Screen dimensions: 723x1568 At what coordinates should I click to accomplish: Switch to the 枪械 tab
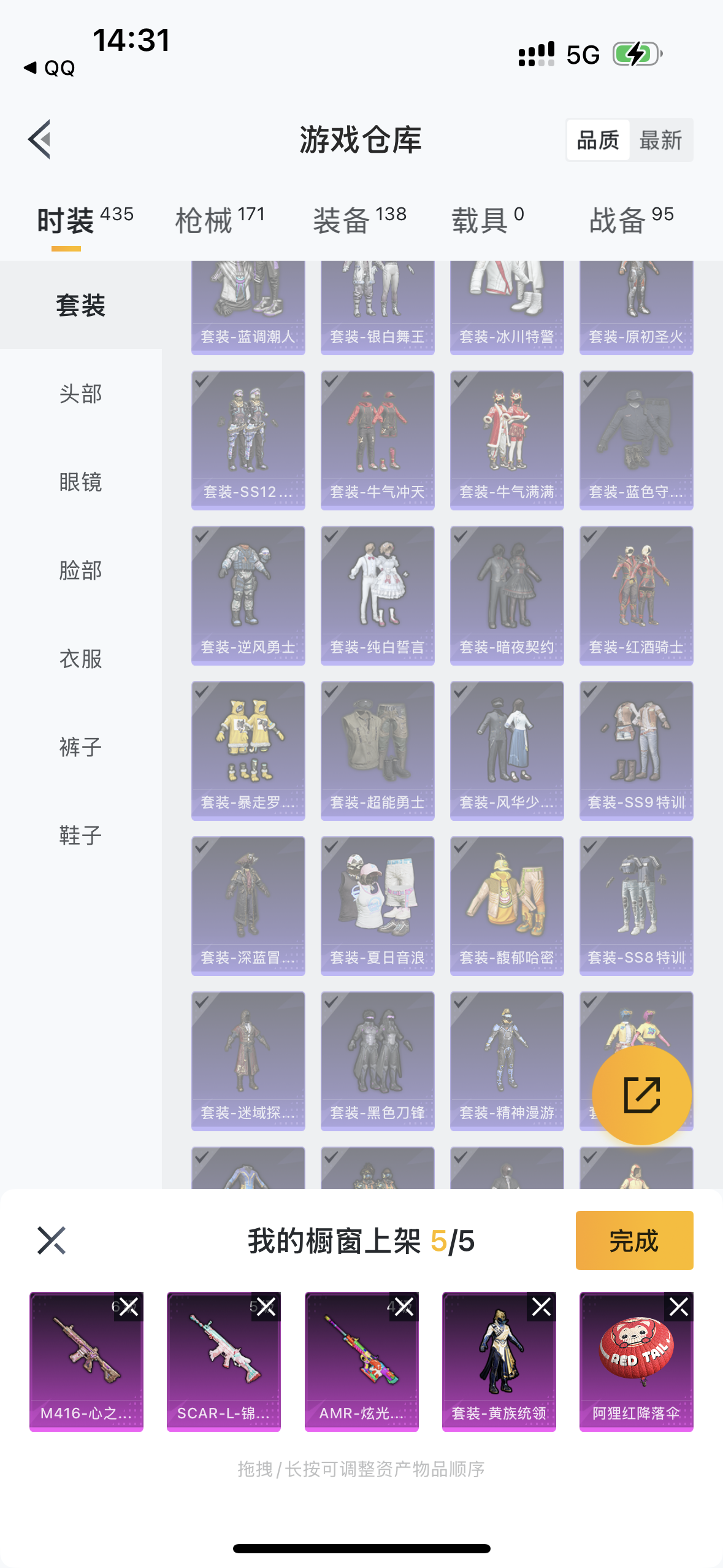pyautogui.click(x=219, y=220)
